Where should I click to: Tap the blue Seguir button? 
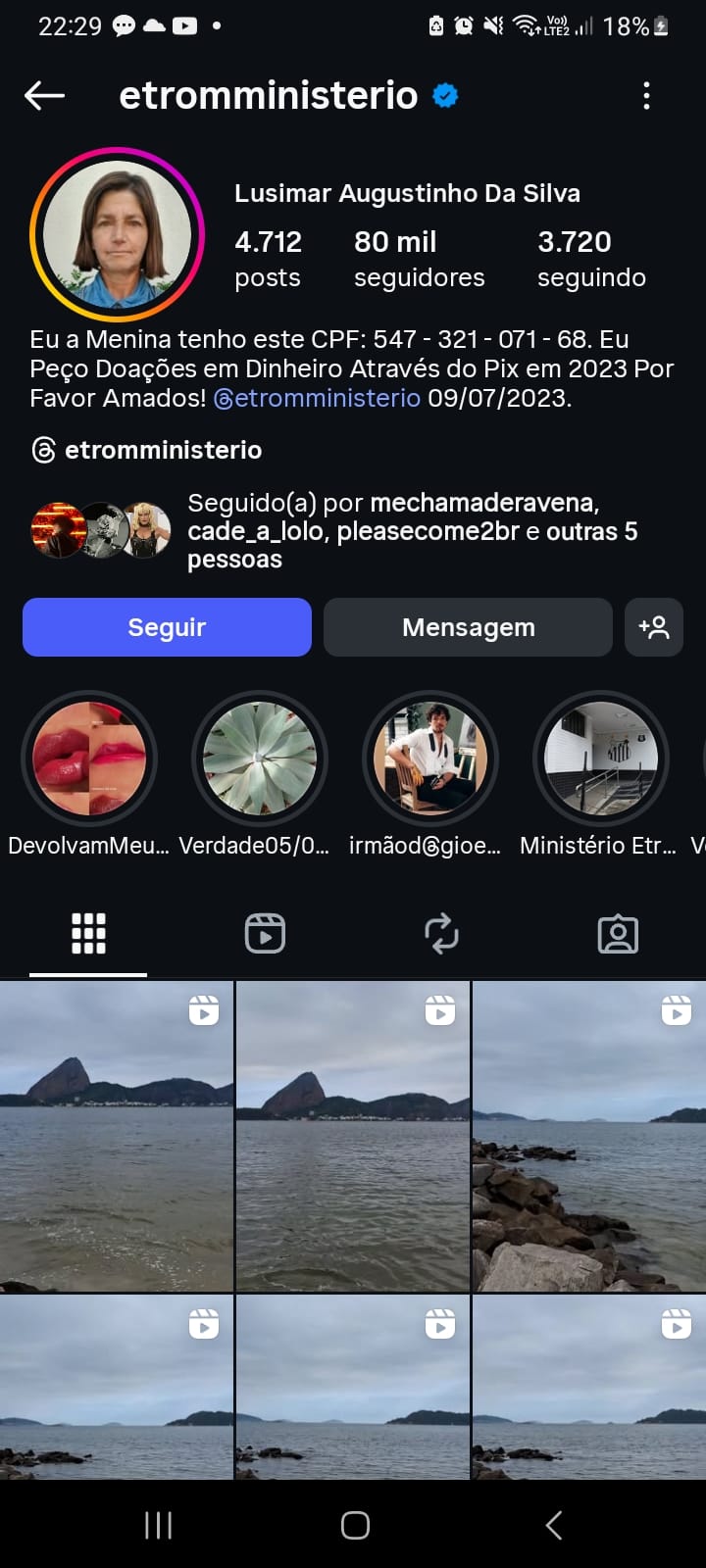pos(167,627)
